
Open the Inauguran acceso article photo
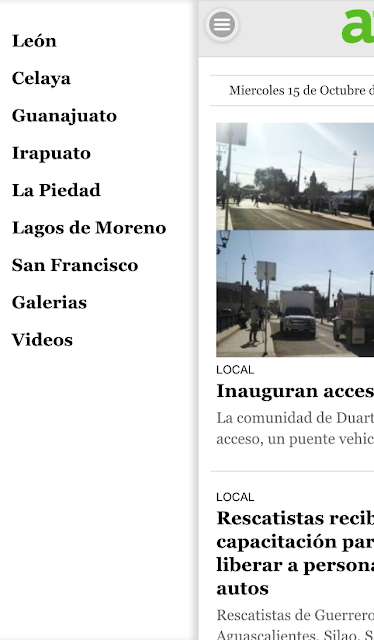tap(295, 240)
